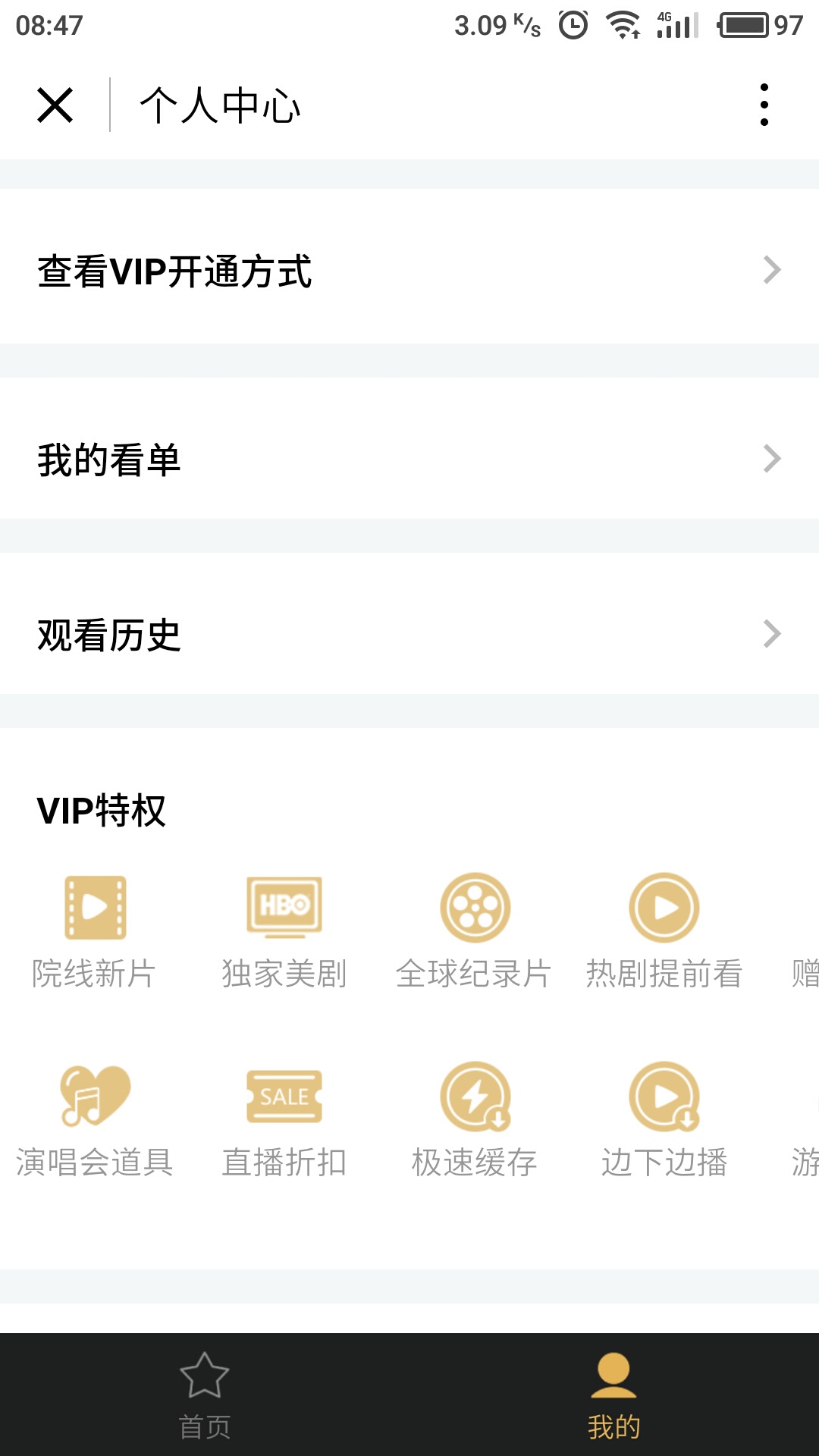This screenshot has width=819, height=1456.
Task: Select the 院线新片 VIP privilege
Action: [95, 930]
